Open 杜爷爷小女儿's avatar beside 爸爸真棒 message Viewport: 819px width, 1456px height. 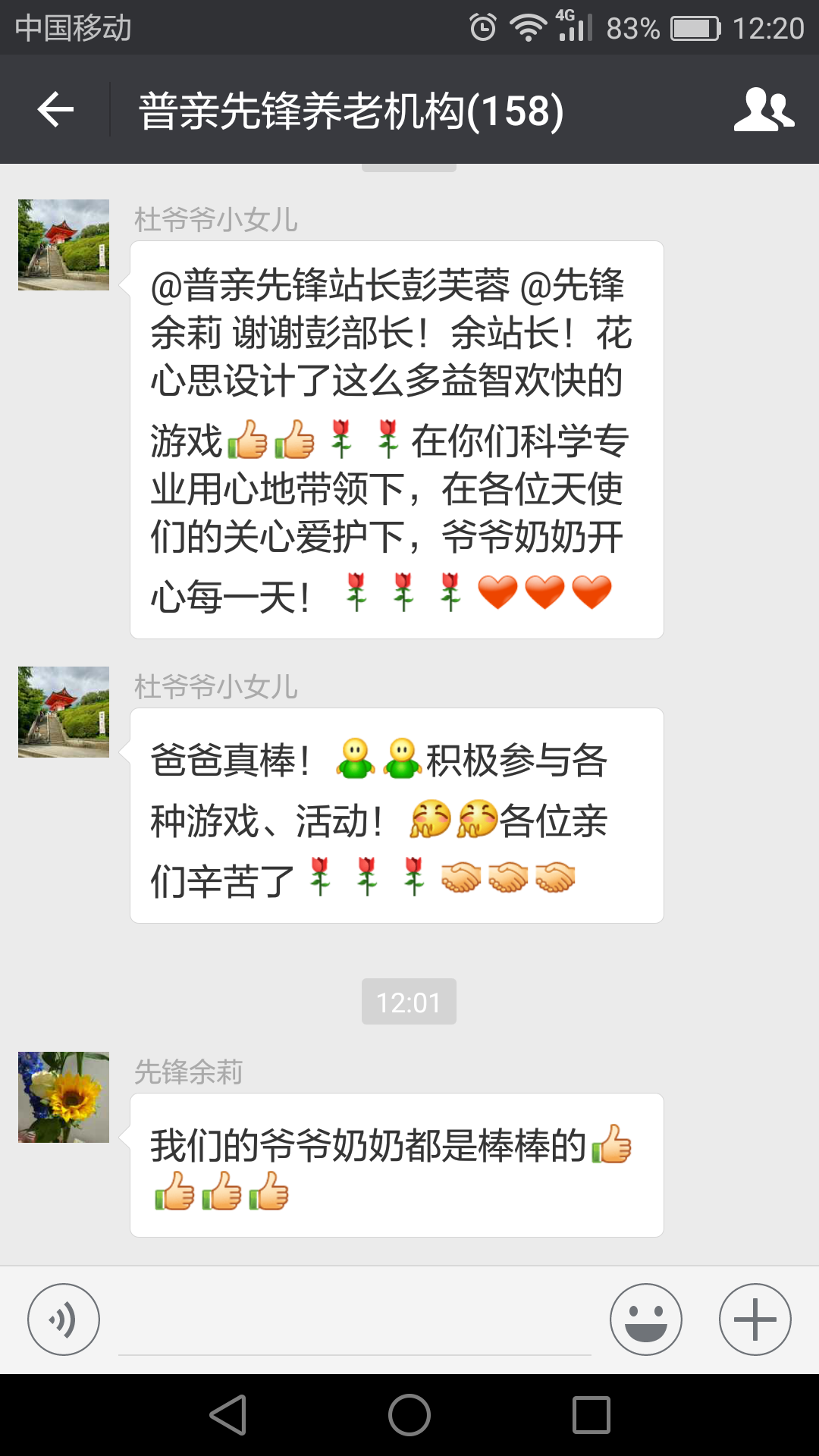pos(64,711)
